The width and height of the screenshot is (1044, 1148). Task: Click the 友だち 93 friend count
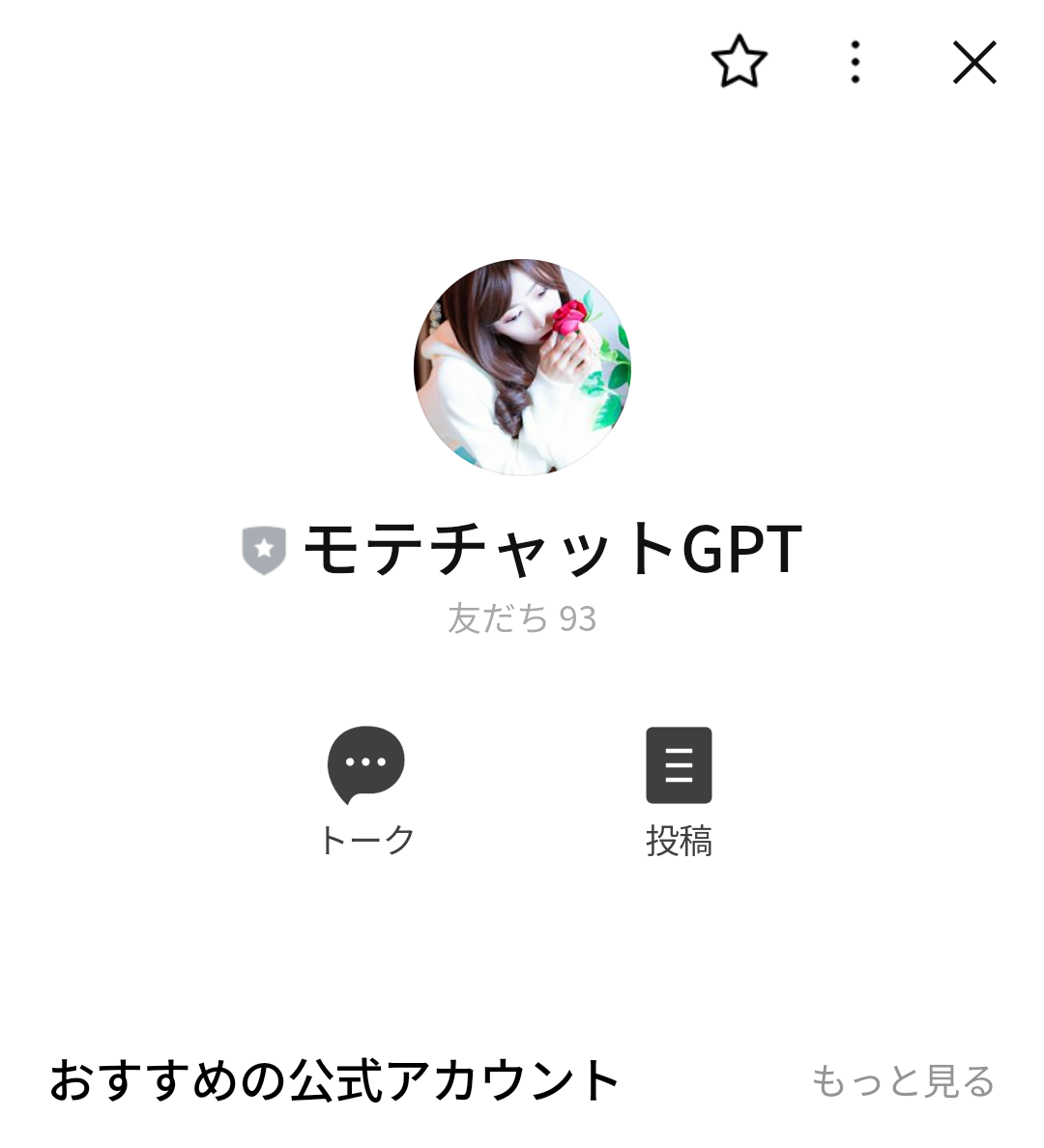click(522, 619)
